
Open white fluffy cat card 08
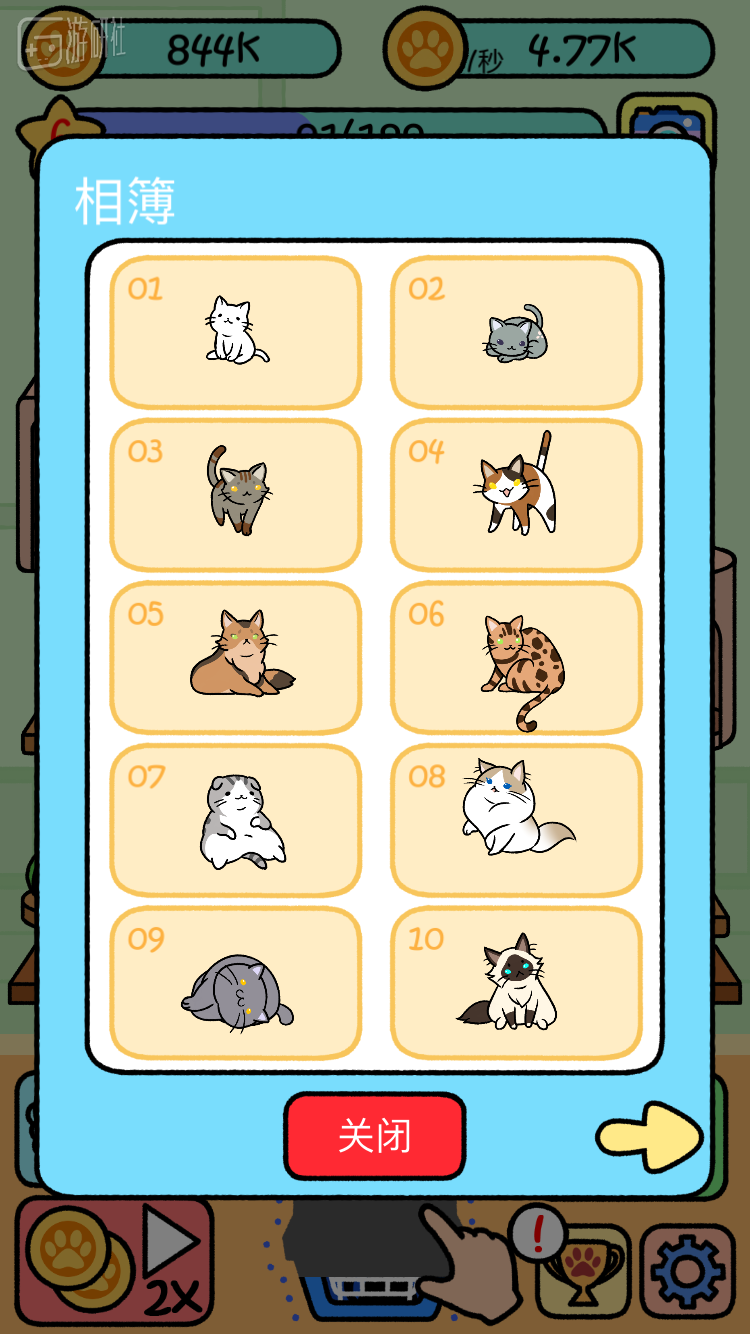click(515, 820)
